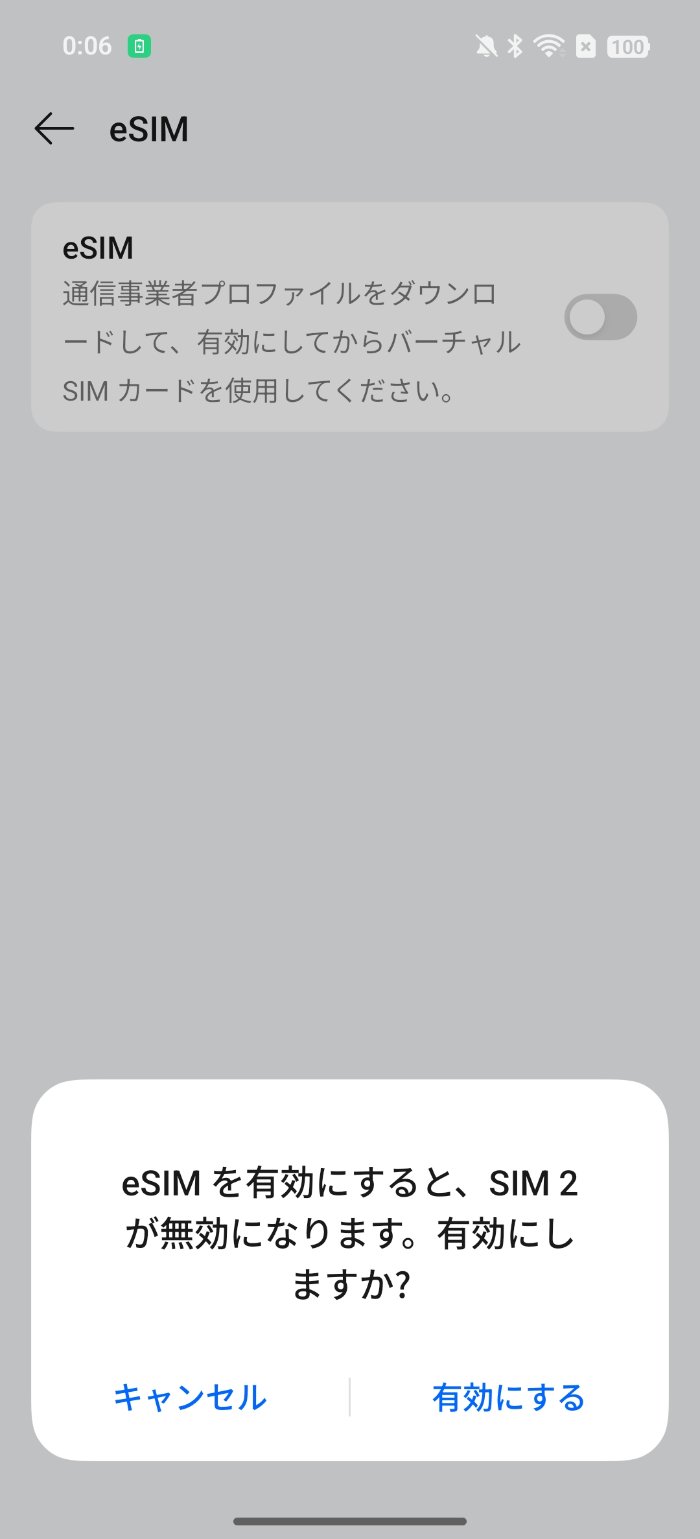
Task: Toggle the eSIM switch
Action: (x=600, y=317)
